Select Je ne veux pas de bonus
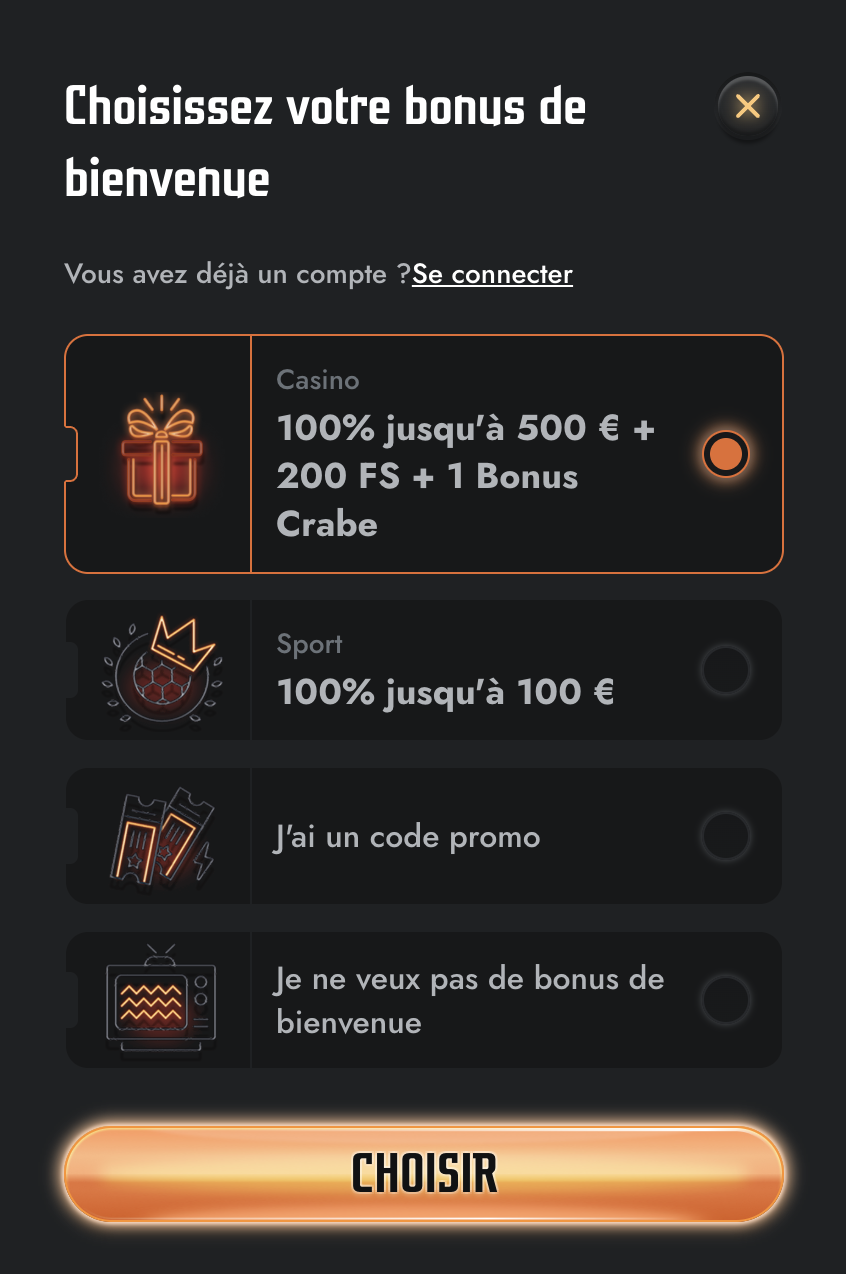846x1274 pixels. 725,1000
